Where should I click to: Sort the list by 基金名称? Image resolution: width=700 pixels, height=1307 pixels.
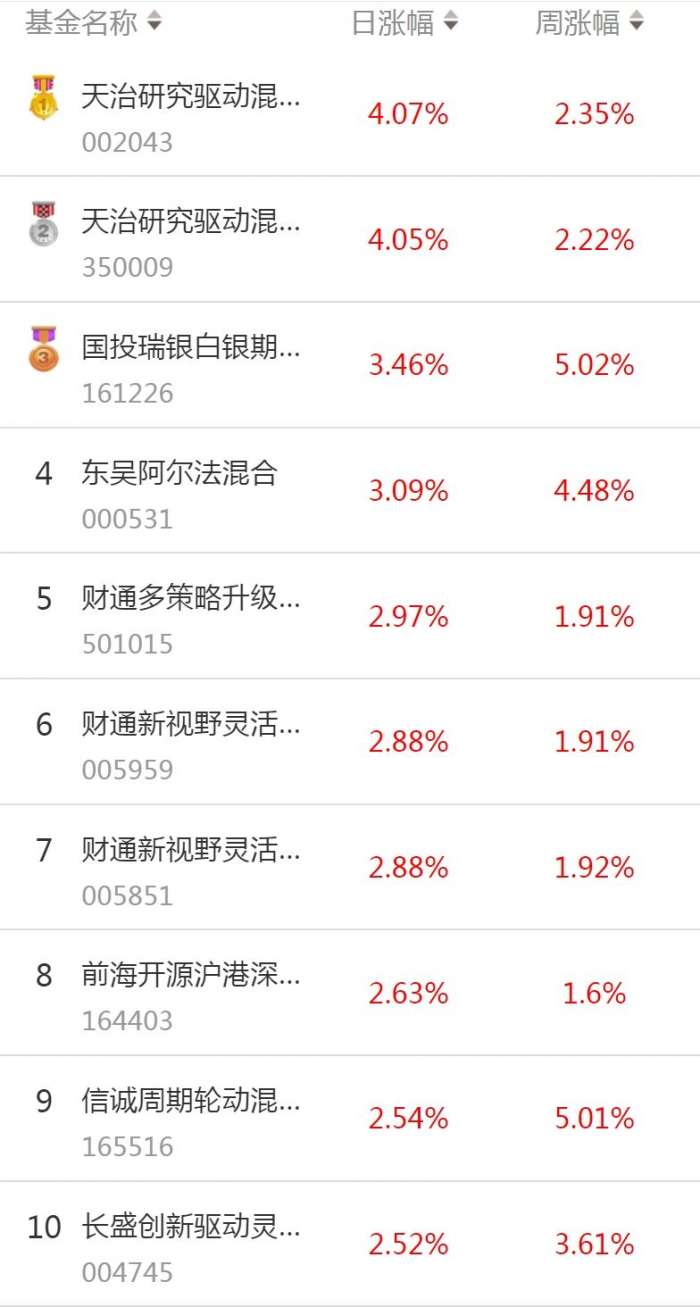point(93,22)
